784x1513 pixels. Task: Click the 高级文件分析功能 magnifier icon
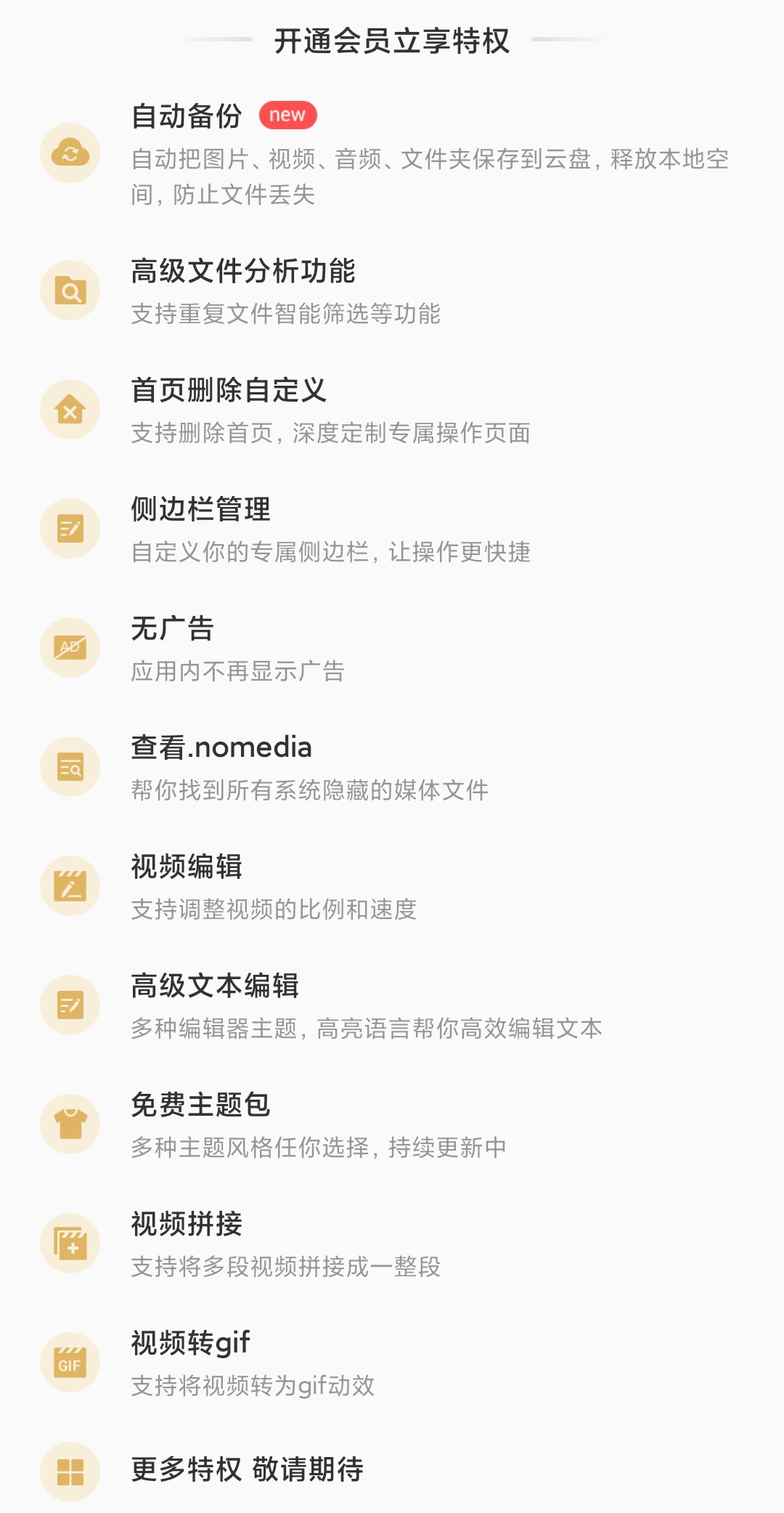[70, 292]
